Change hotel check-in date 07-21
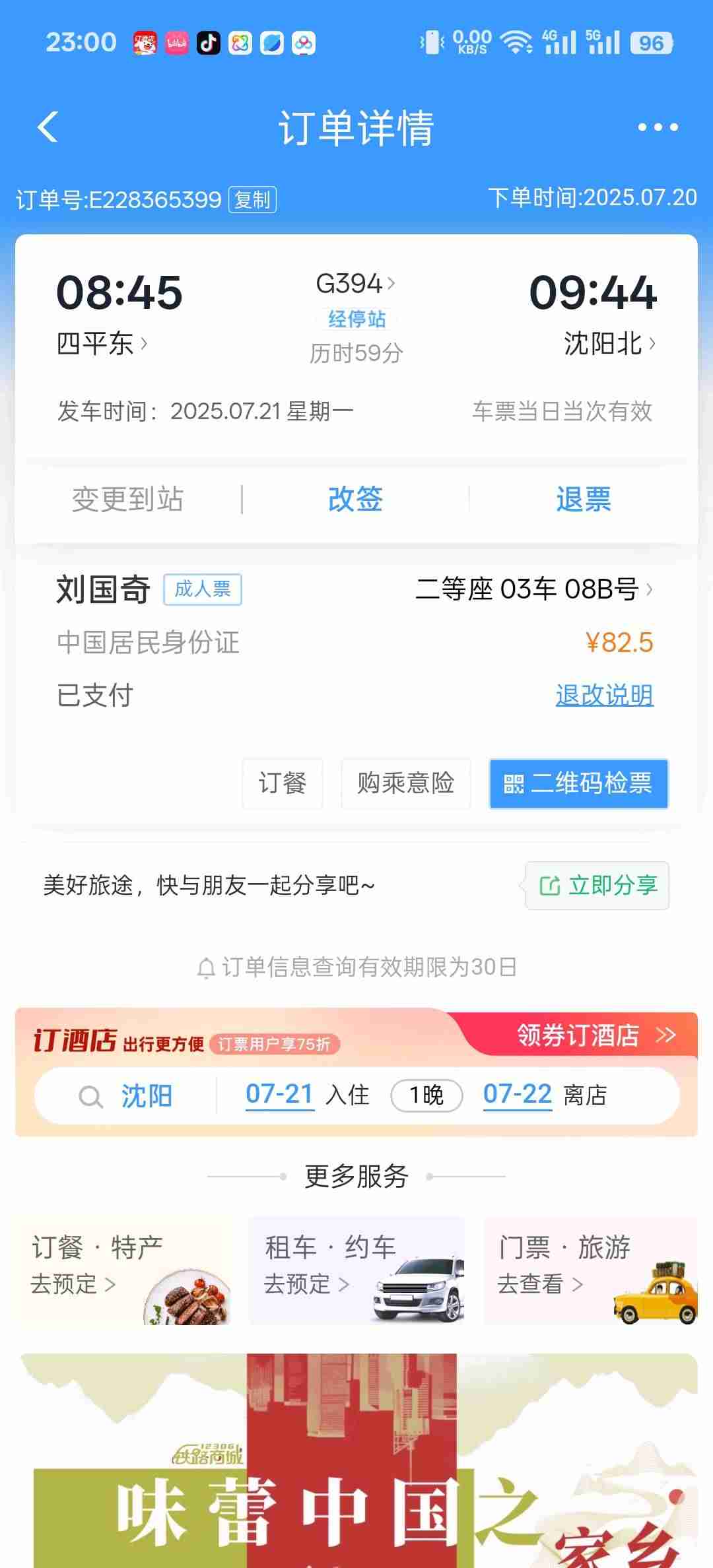713x1568 pixels. pos(280,1095)
